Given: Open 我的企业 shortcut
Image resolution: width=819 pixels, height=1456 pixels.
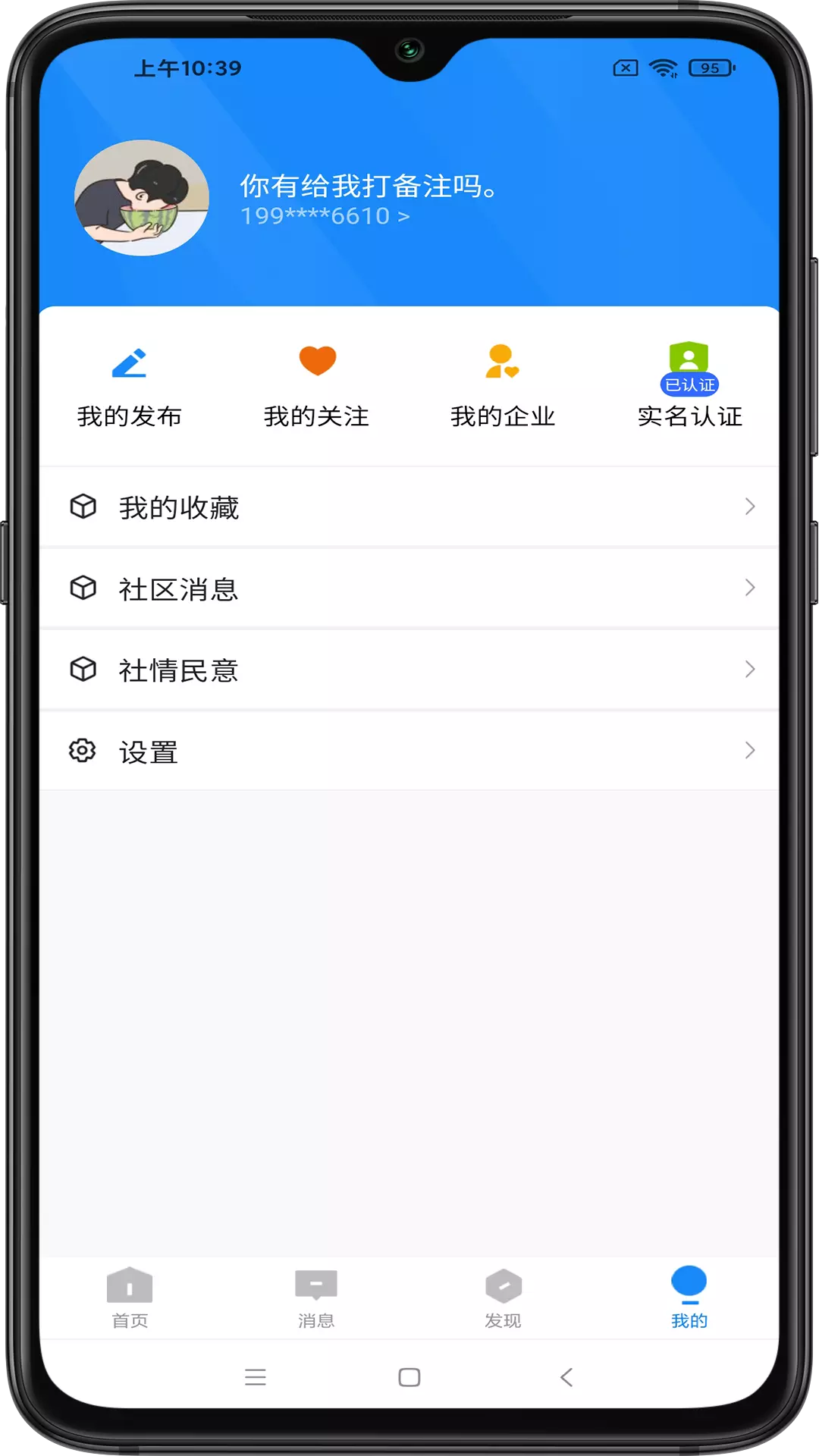Looking at the screenshot, I should pyautogui.click(x=503, y=387).
